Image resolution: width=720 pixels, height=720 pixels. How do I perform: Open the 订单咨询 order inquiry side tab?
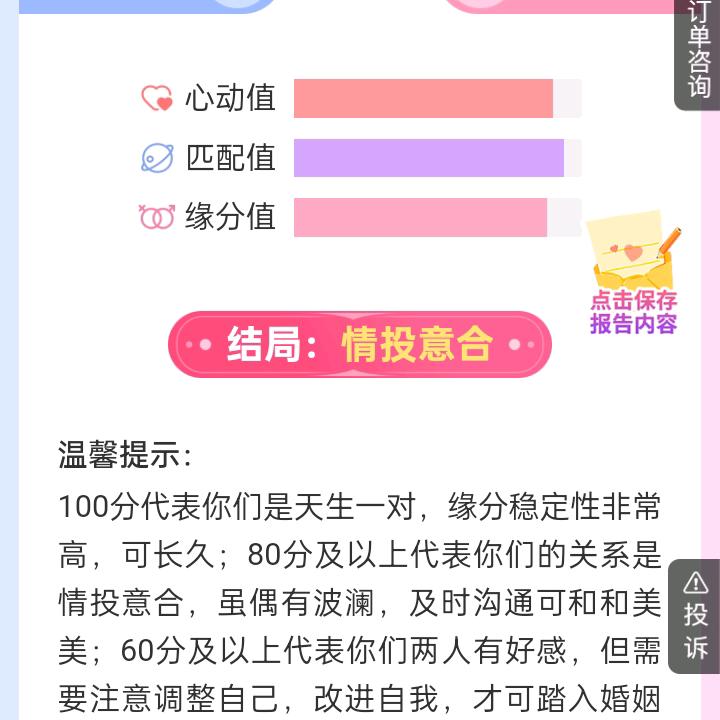pyautogui.click(x=698, y=52)
